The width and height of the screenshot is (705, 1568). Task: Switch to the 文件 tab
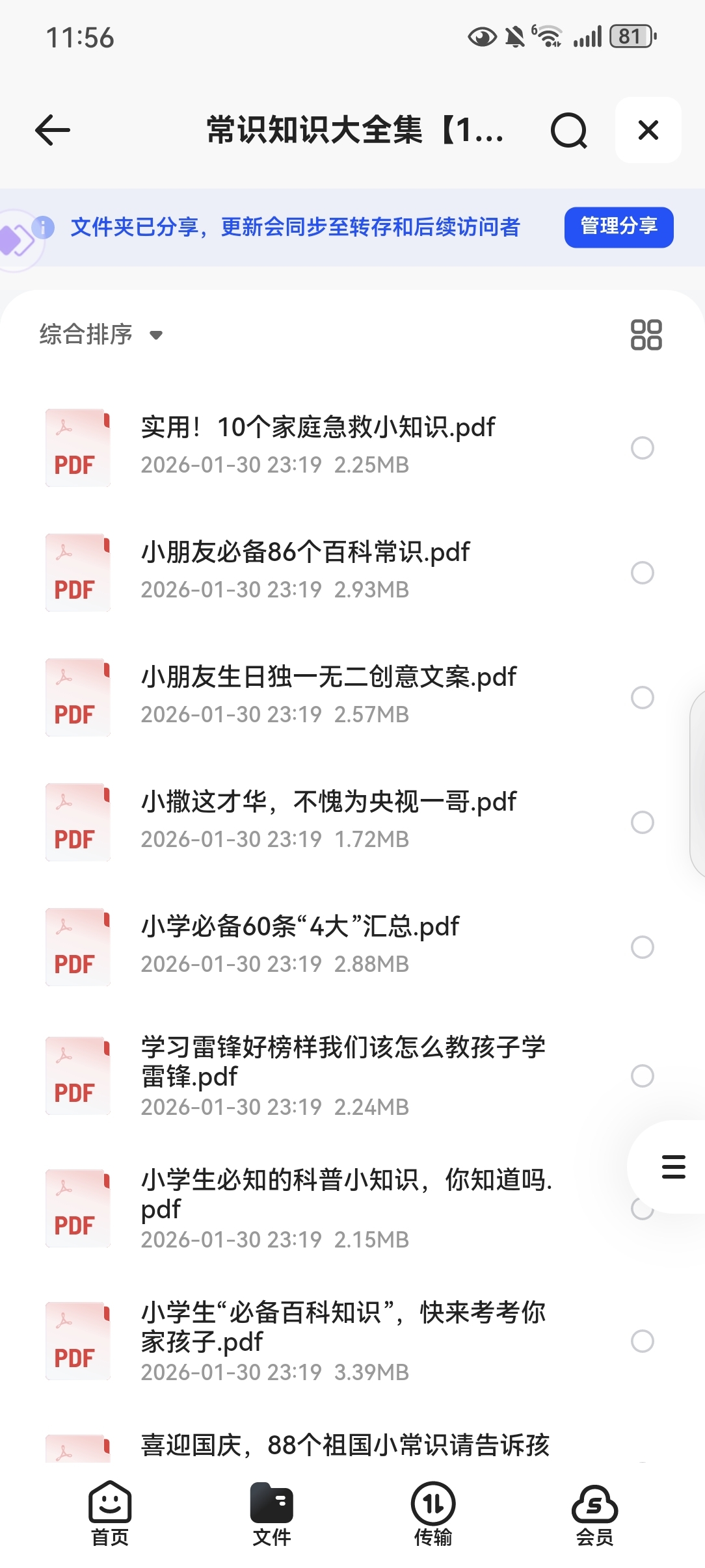pos(272,1513)
